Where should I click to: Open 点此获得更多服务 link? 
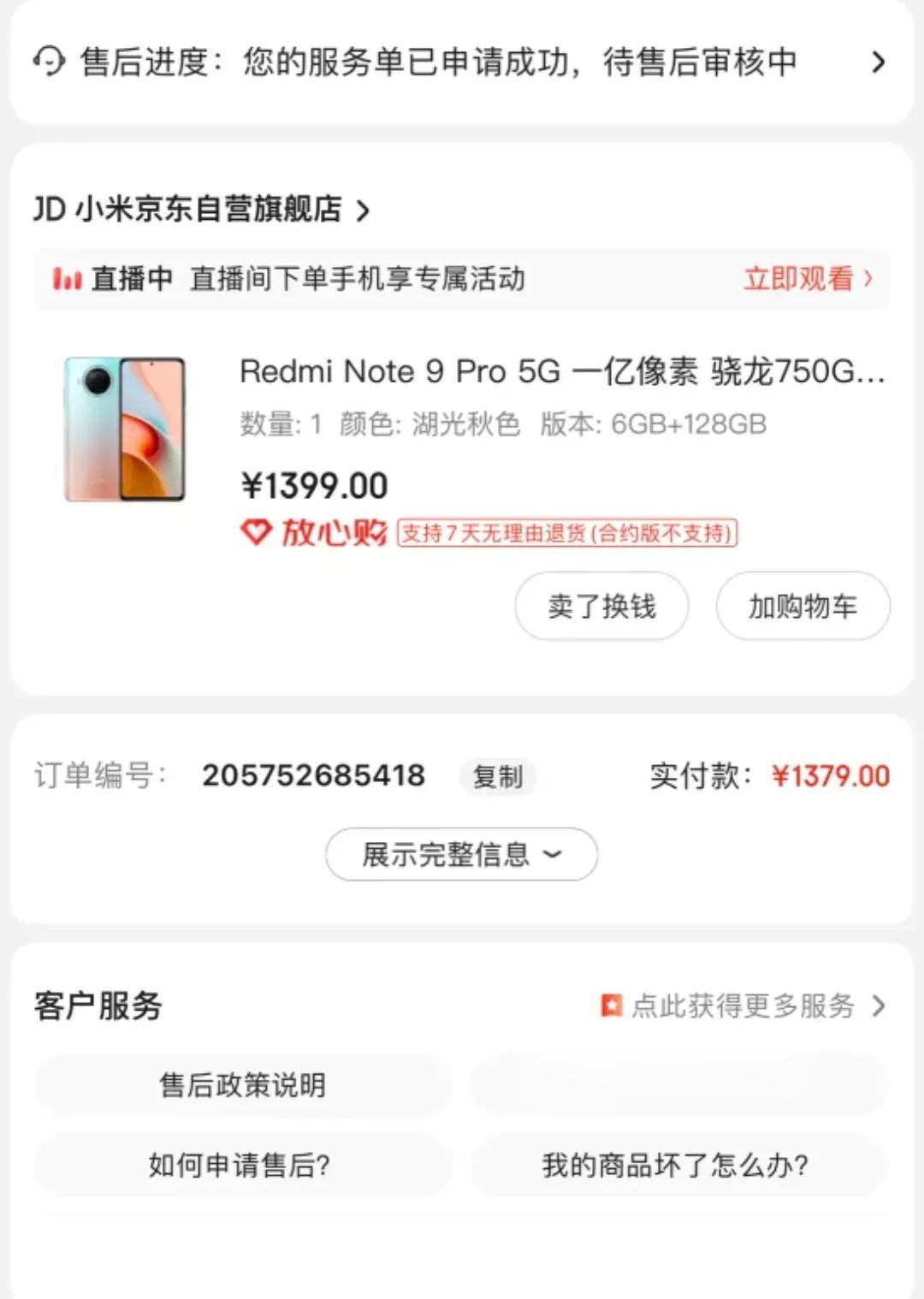pyautogui.click(x=743, y=1005)
